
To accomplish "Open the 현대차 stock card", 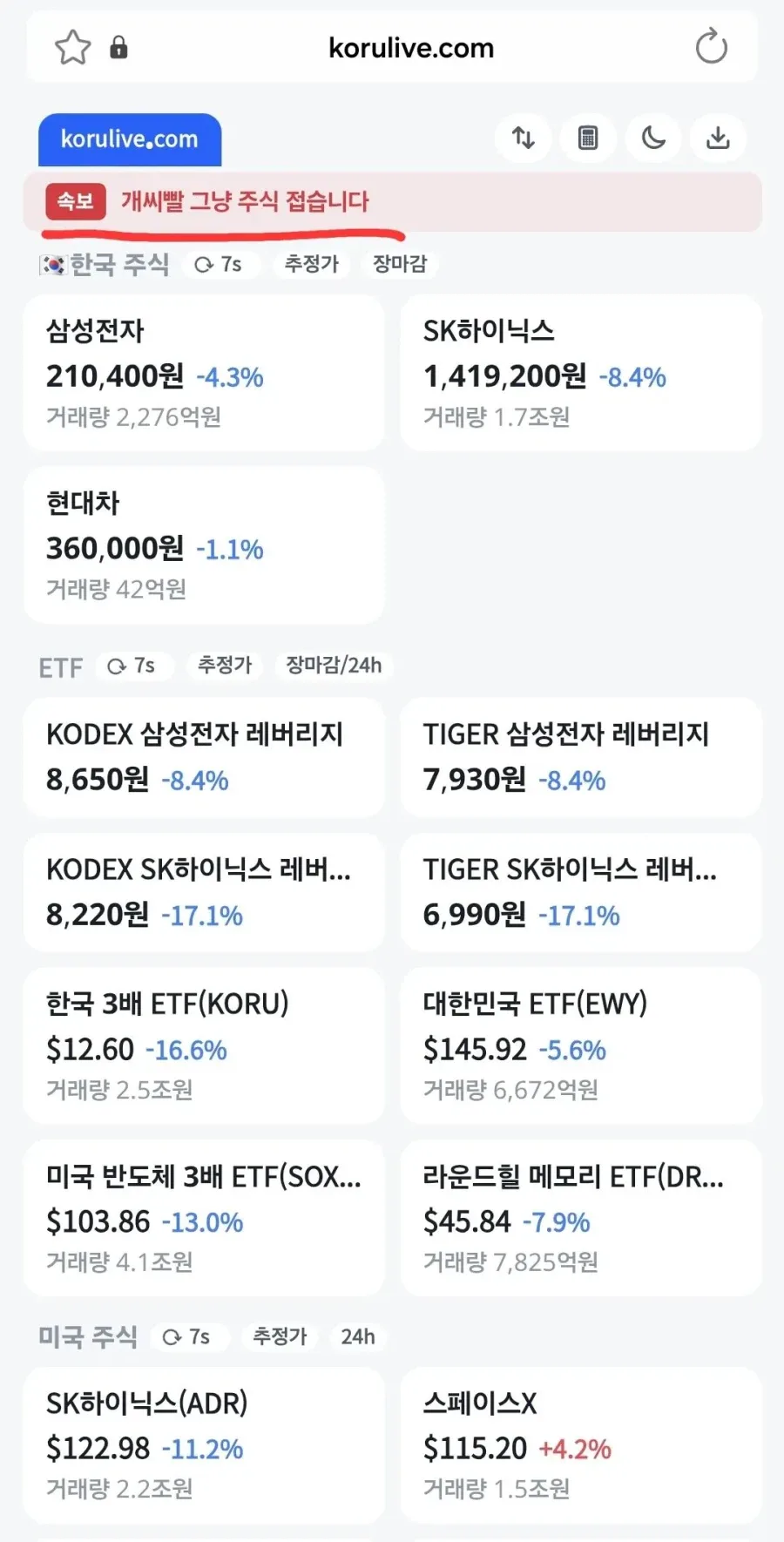I will pyautogui.click(x=204, y=545).
